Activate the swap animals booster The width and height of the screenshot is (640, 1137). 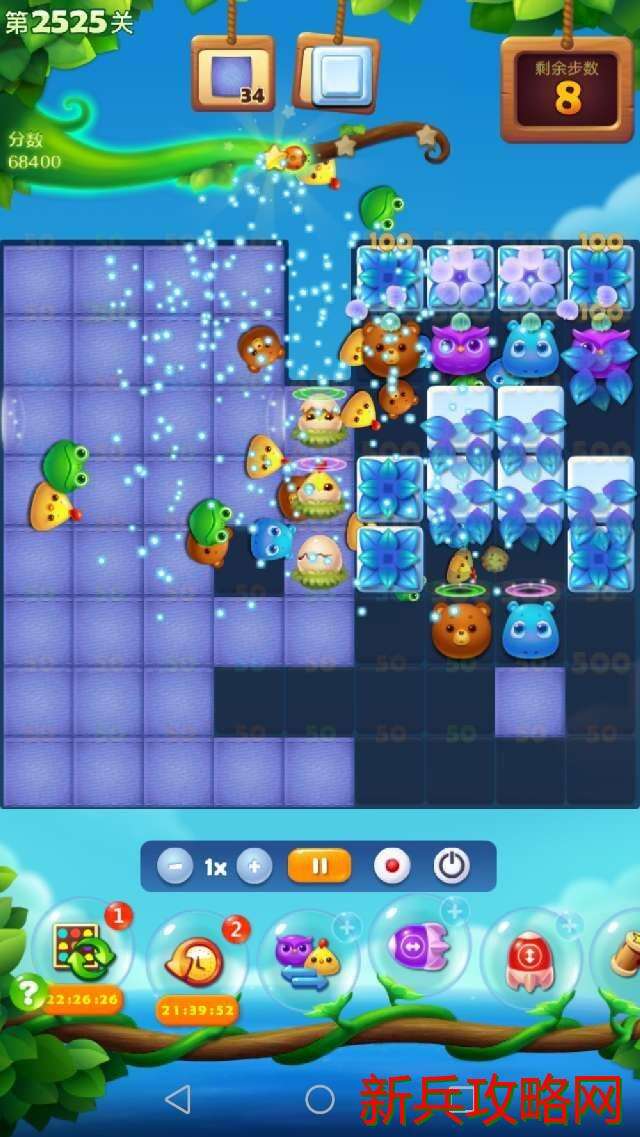pyautogui.click(x=308, y=960)
